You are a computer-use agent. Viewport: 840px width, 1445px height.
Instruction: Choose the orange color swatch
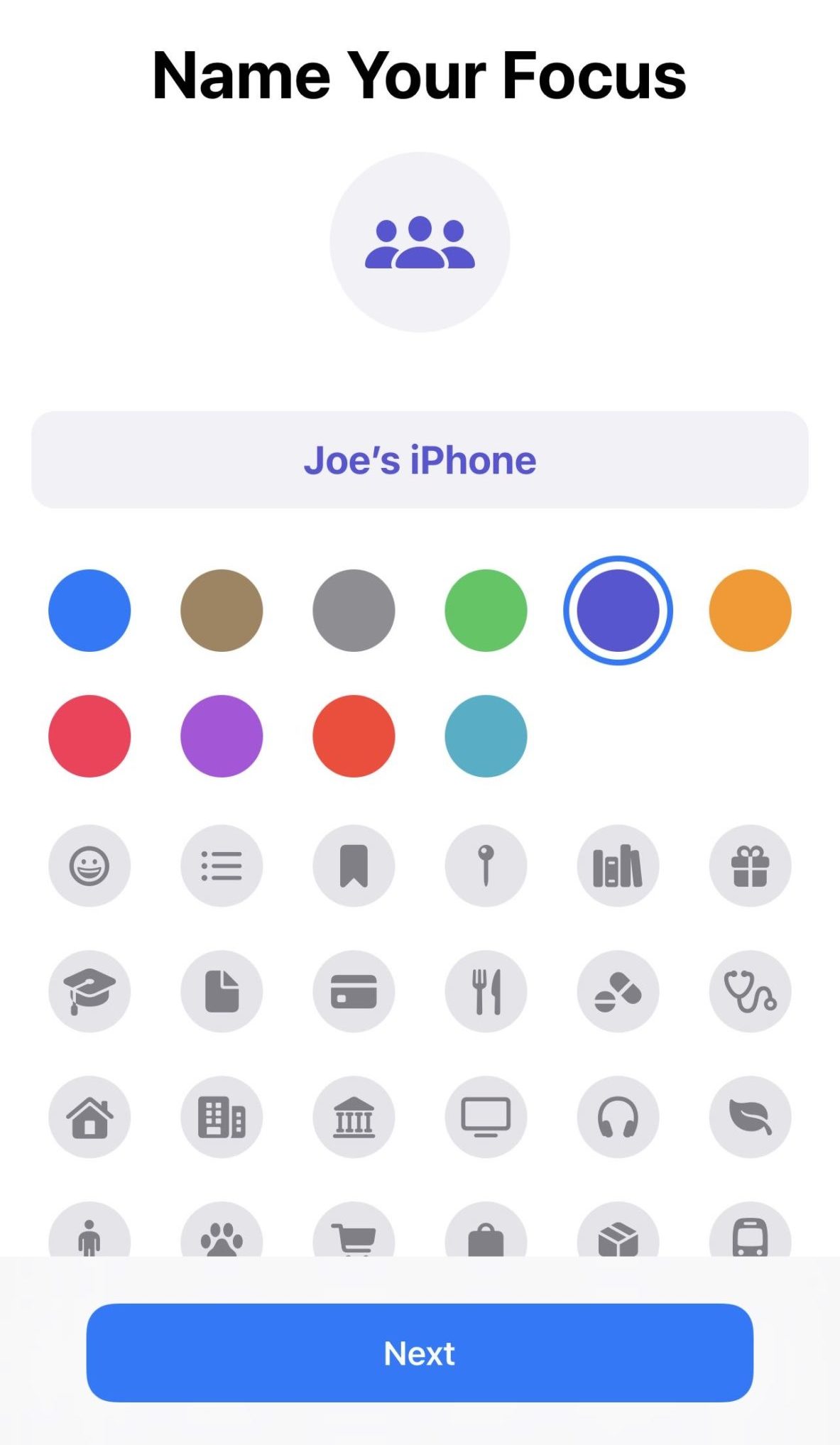tap(750, 610)
